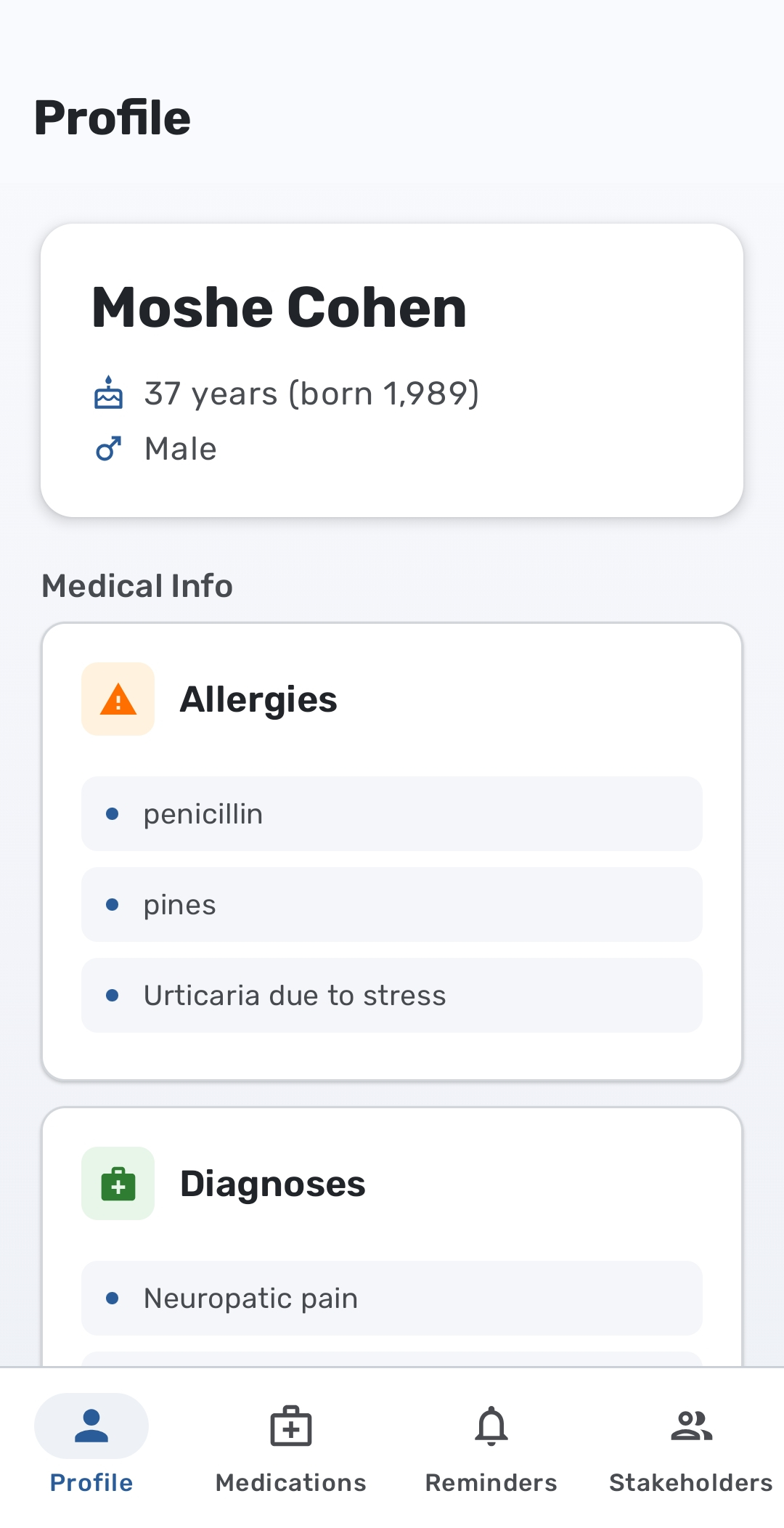Tap the green Diagnoses medical kit icon
784x1528 pixels.
tap(118, 1182)
